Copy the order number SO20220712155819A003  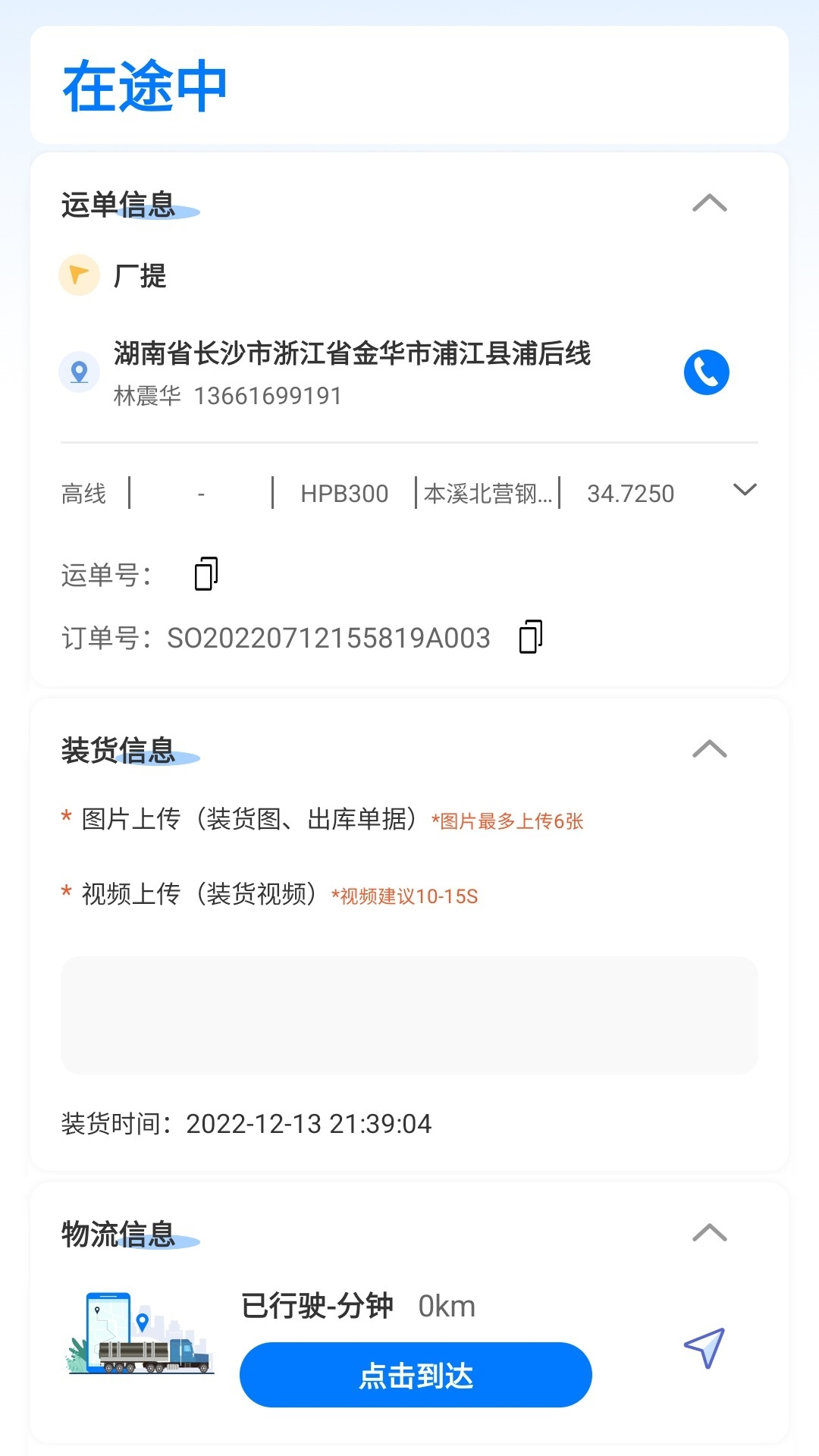pyautogui.click(x=529, y=639)
